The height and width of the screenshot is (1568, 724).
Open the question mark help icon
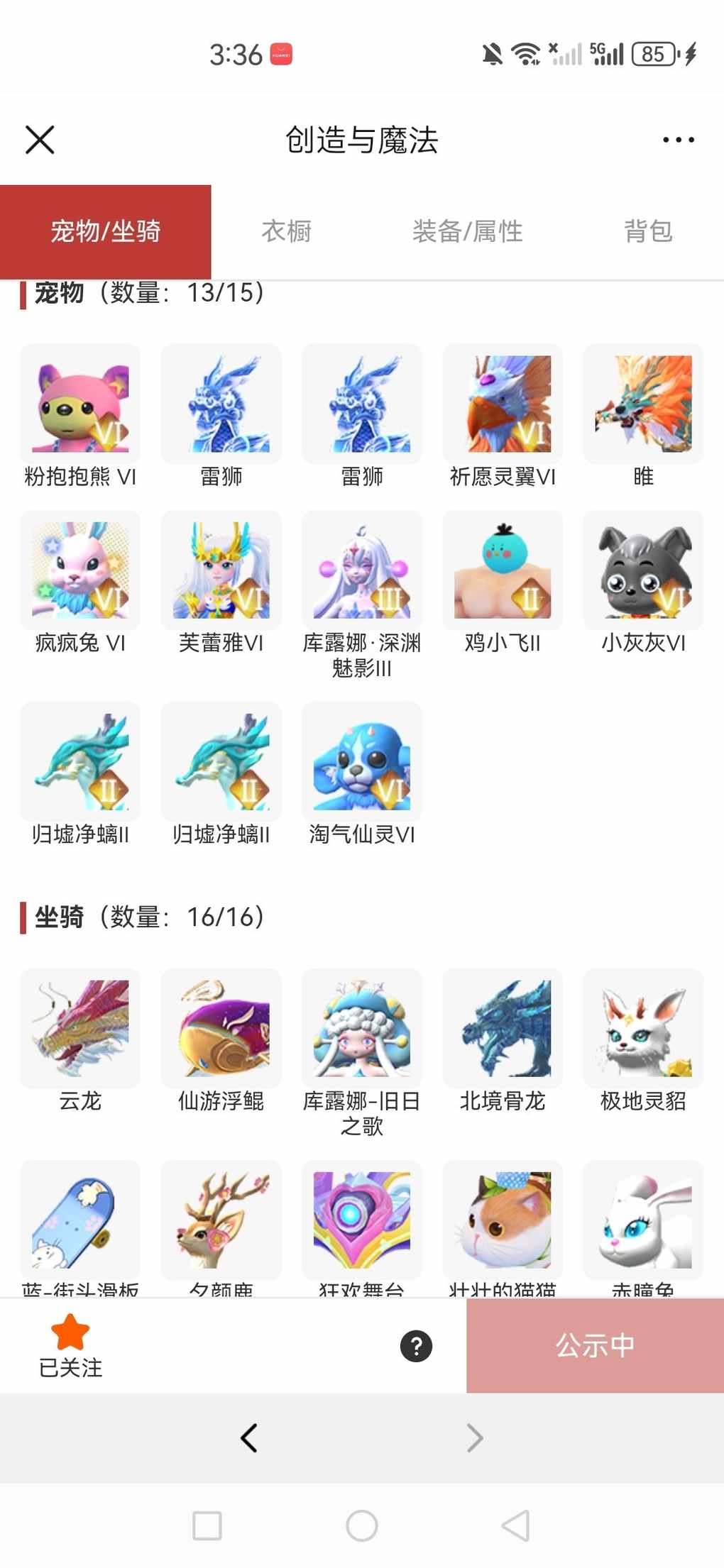(417, 1346)
